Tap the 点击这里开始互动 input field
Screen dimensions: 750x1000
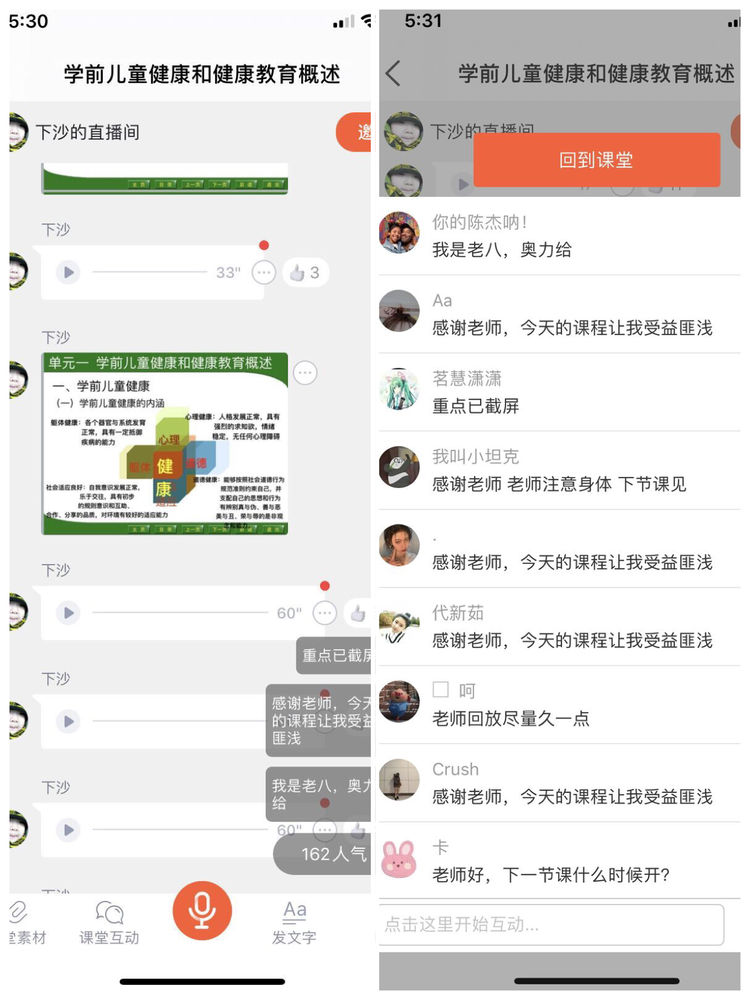point(550,925)
